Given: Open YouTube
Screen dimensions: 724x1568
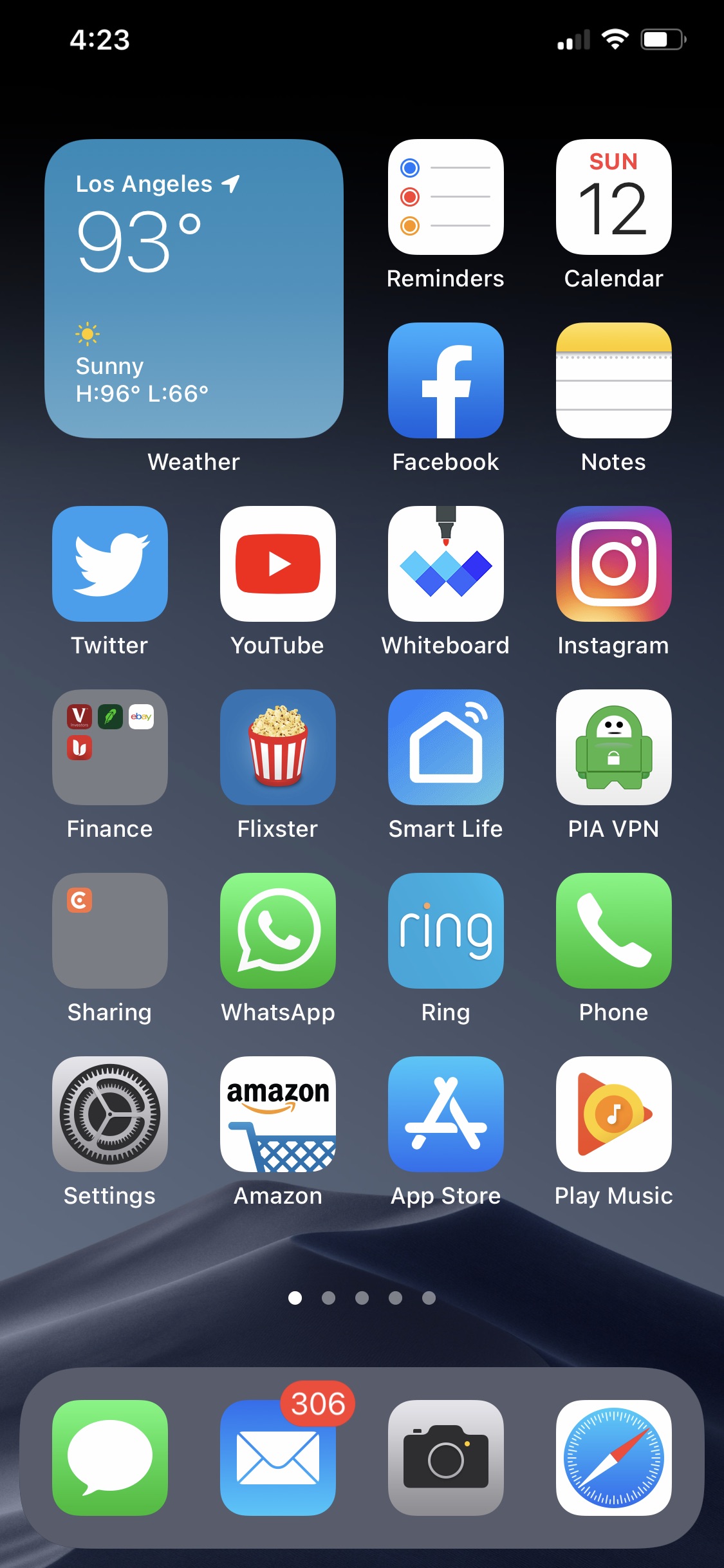Looking at the screenshot, I should [278, 564].
